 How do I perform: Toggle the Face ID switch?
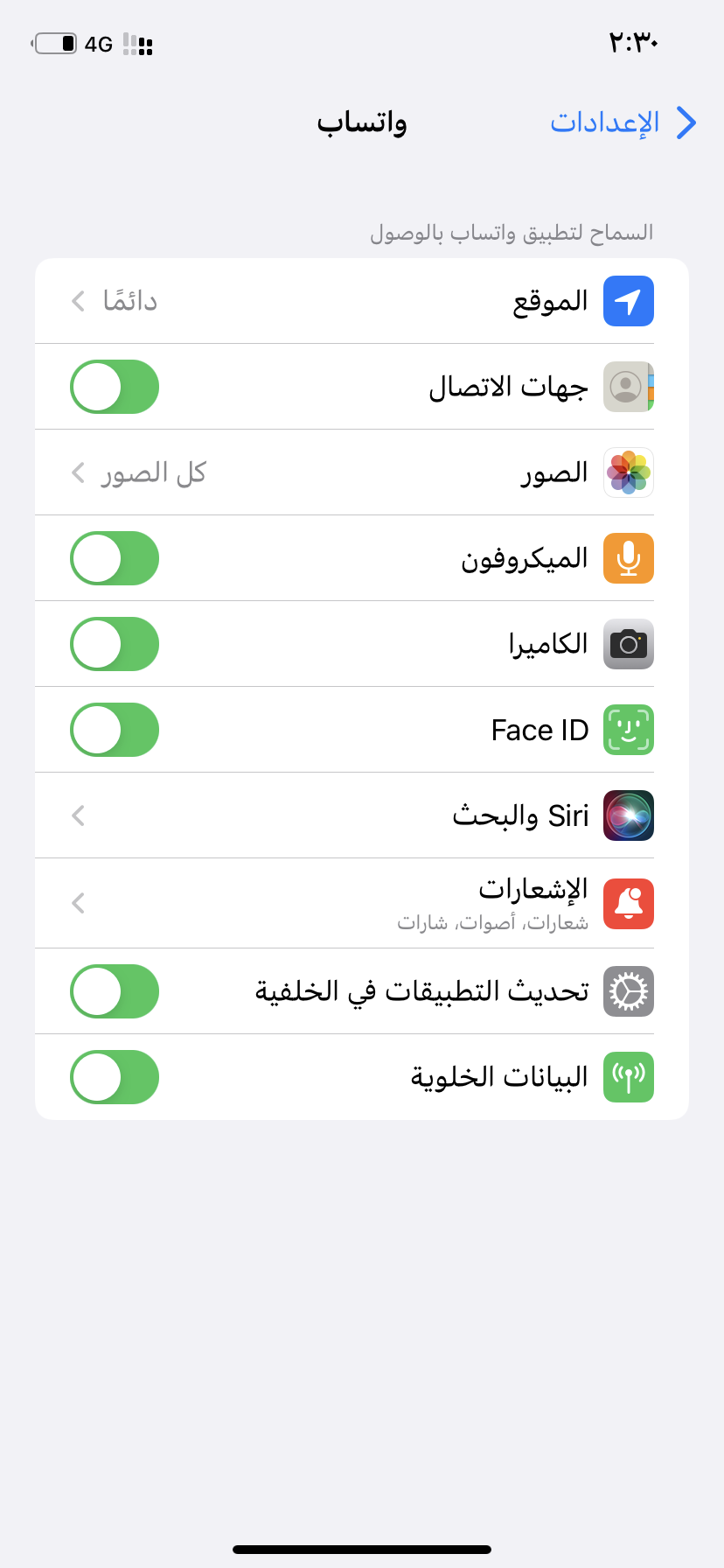tap(115, 730)
